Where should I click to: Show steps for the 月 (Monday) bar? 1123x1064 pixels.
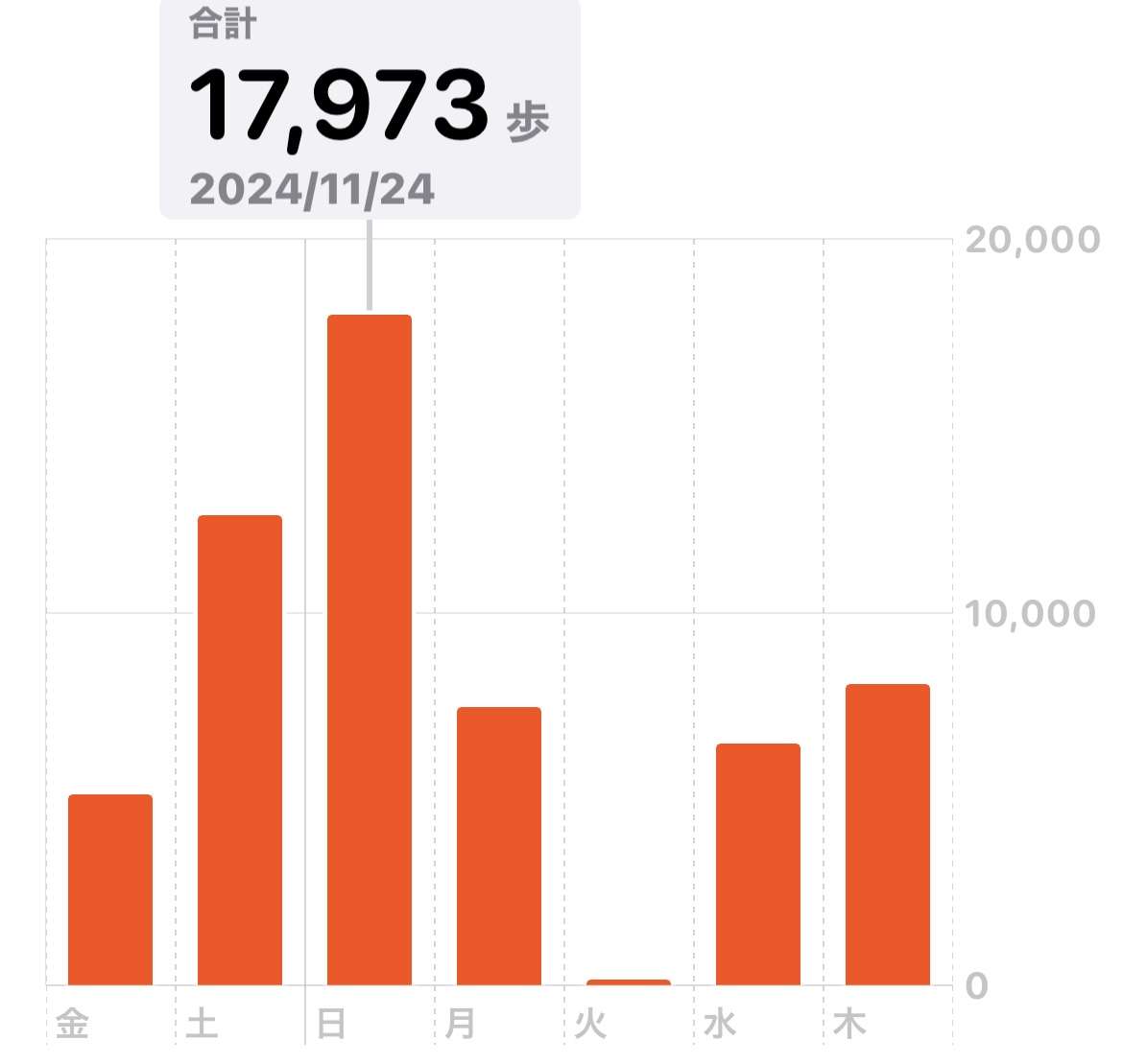pos(499,846)
